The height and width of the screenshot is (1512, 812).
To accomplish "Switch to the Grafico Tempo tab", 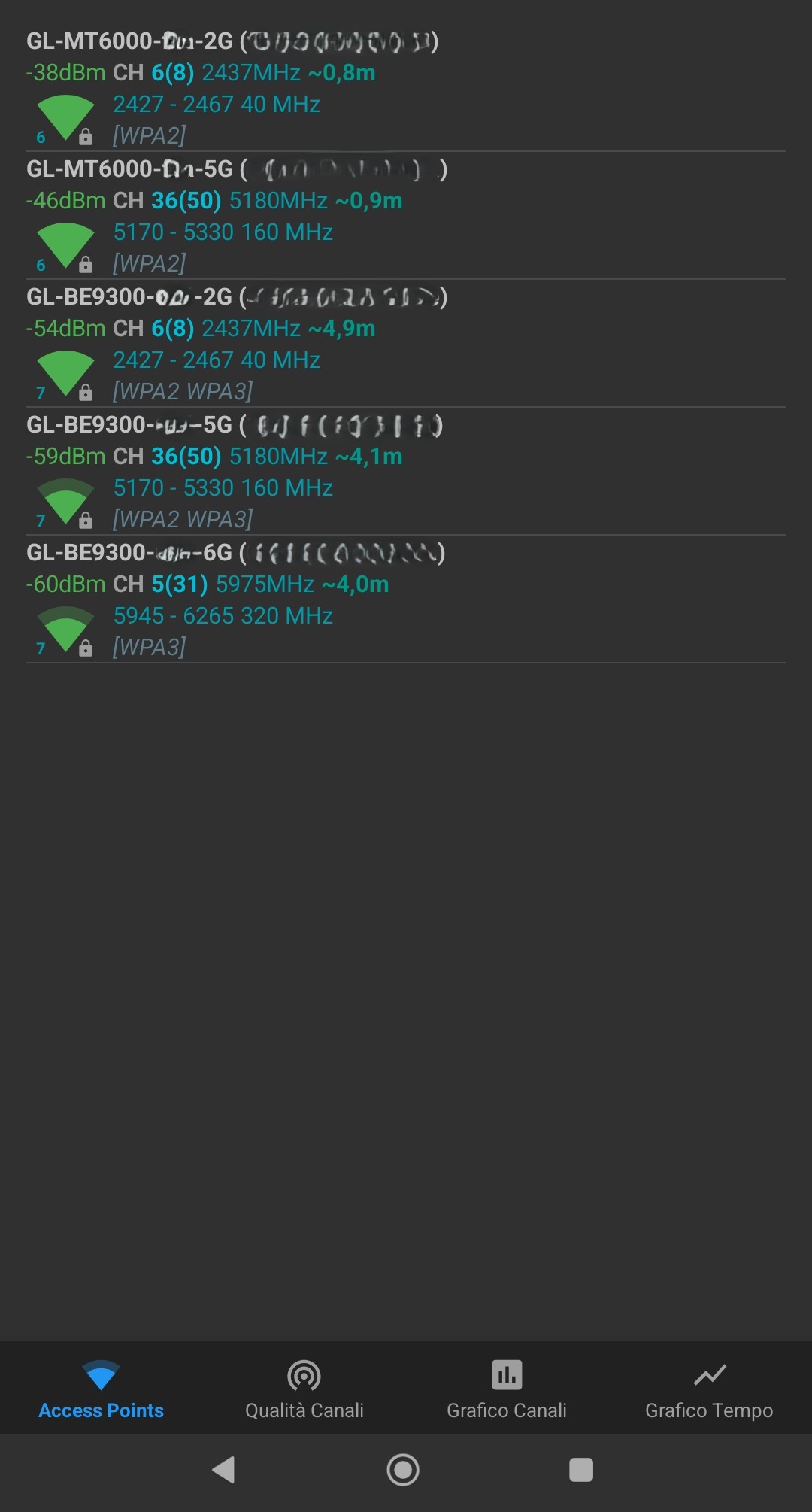I will coord(708,1389).
